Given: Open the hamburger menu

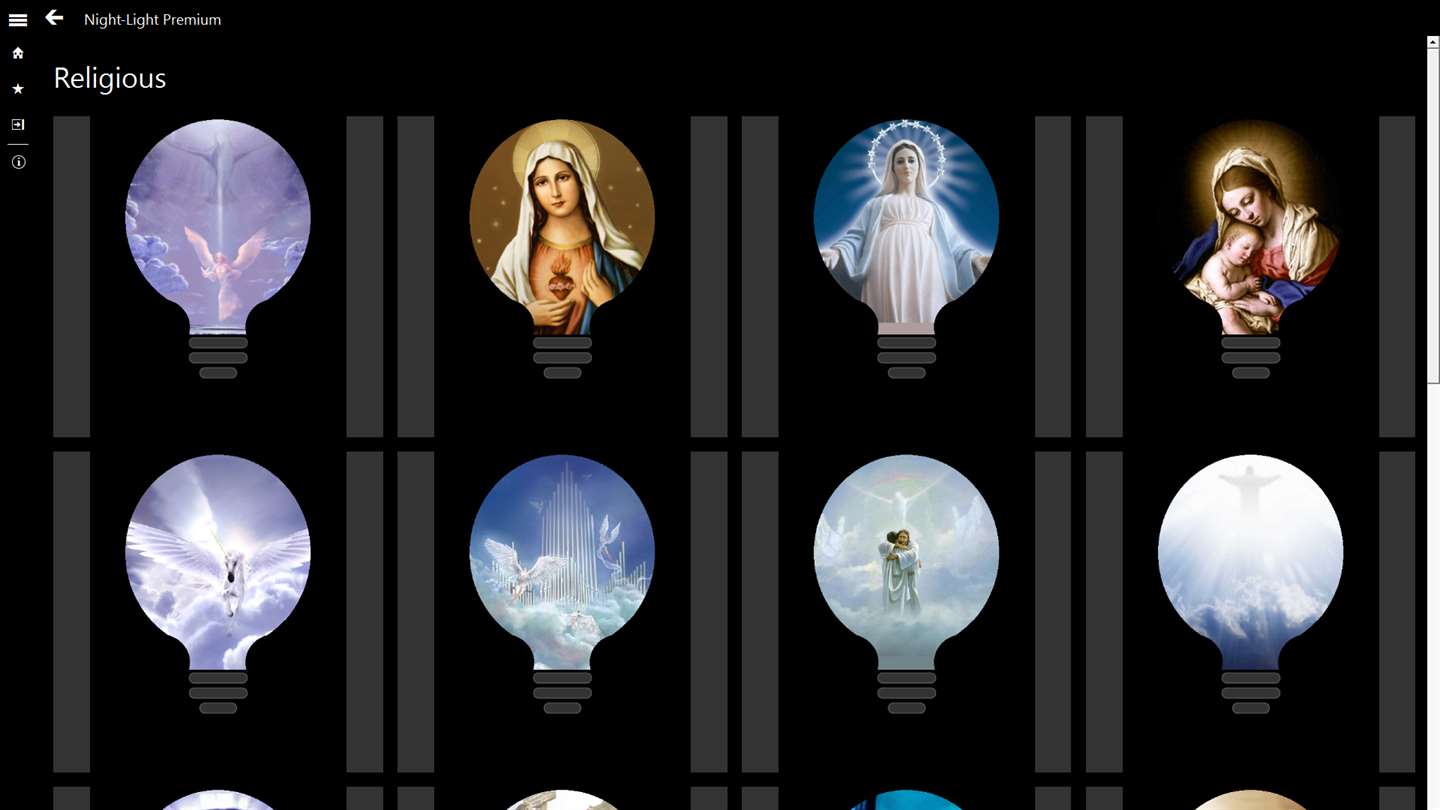Looking at the screenshot, I should pos(18,20).
